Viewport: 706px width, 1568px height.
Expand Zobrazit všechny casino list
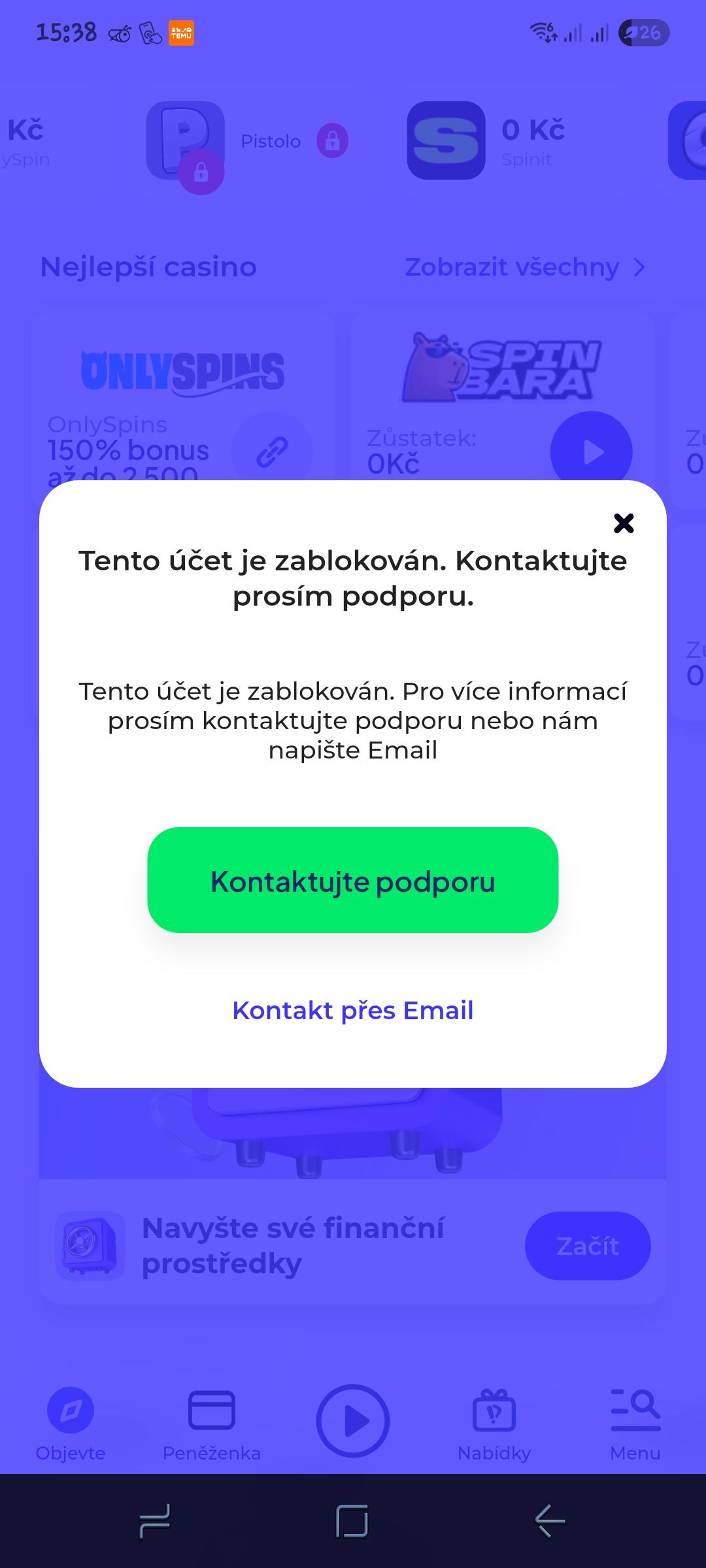pos(512,267)
